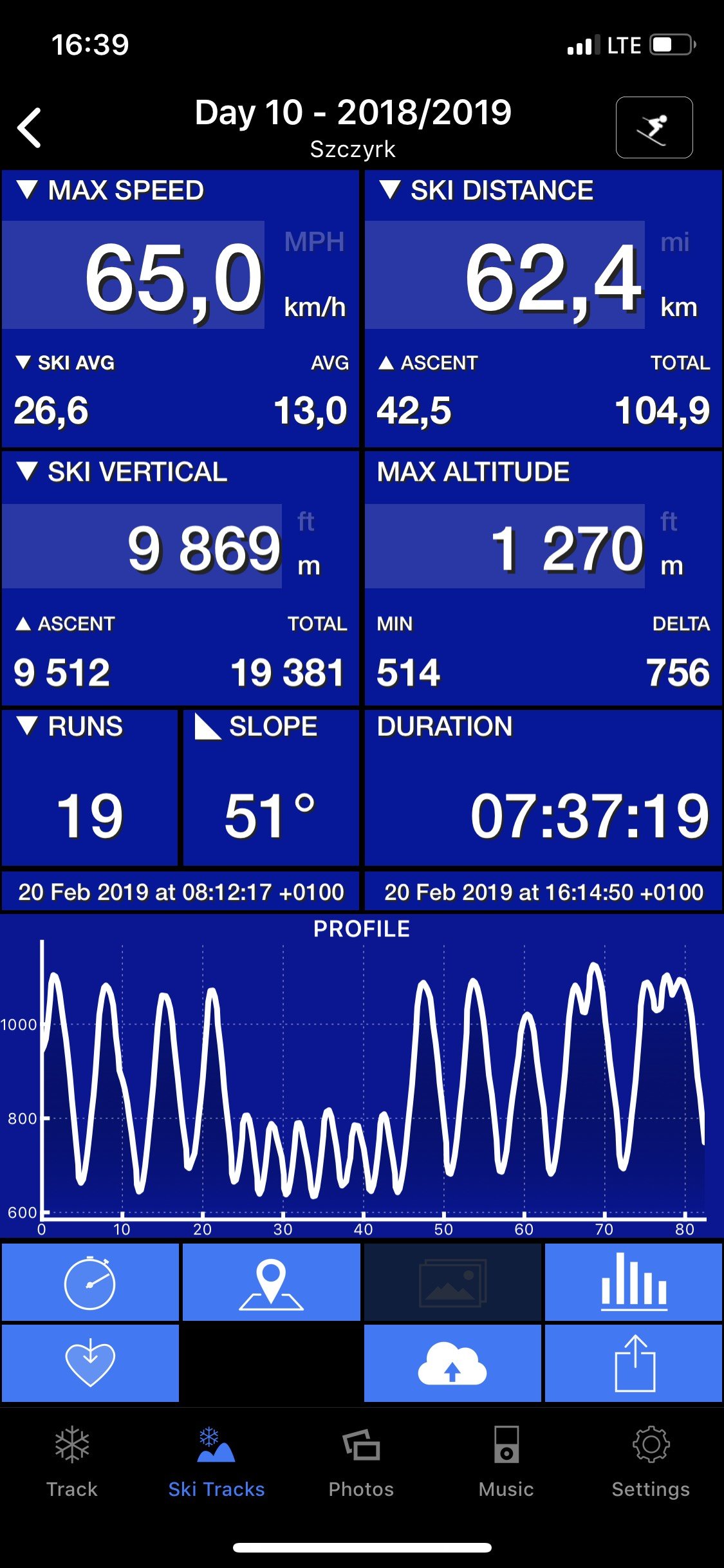
Task: Share this ski day
Action: [633, 1363]
